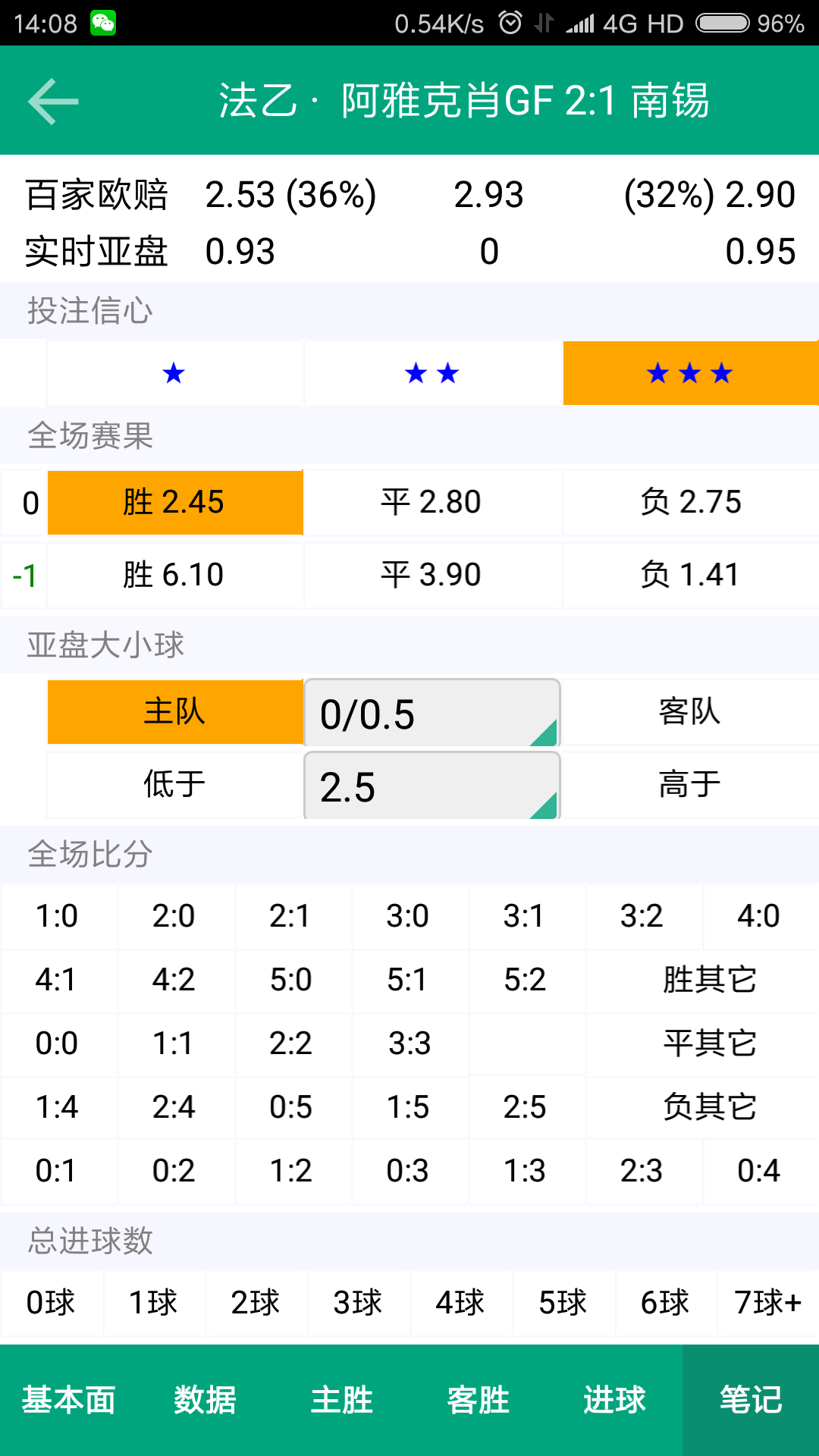Tap the battery indicator in status bar

tap(721, 23)
